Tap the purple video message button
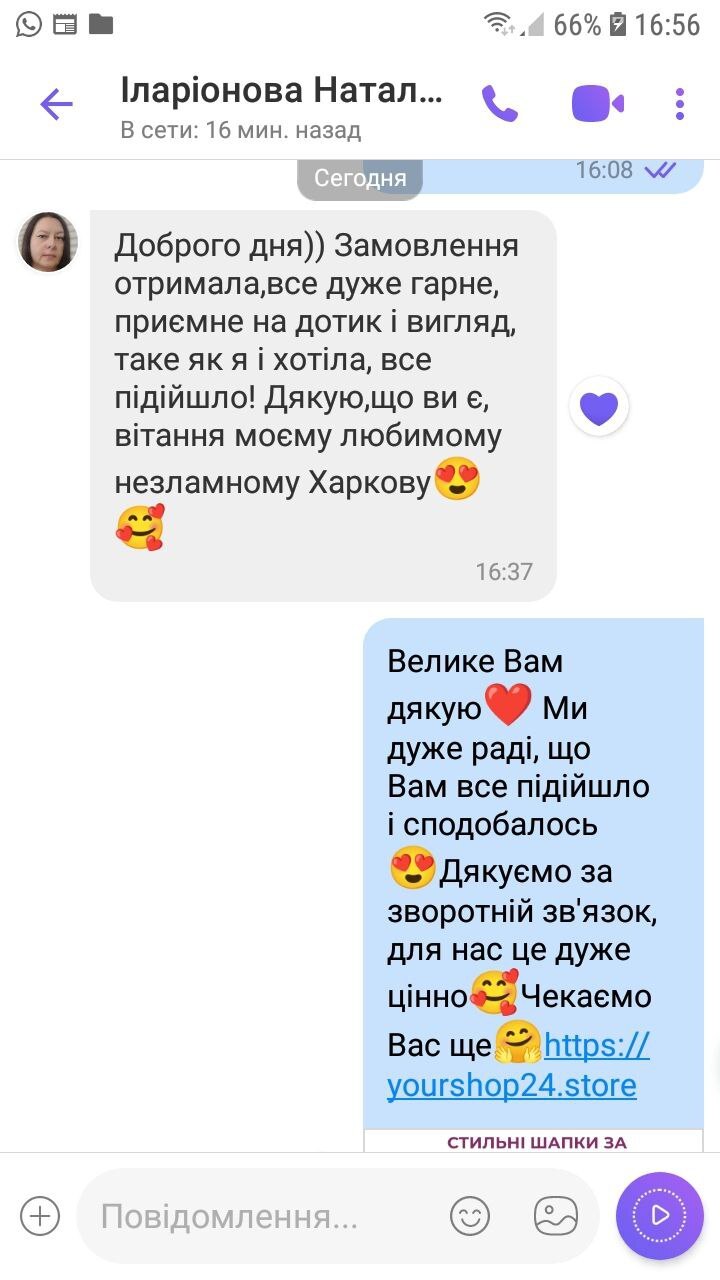 [x=659, y=1216]
